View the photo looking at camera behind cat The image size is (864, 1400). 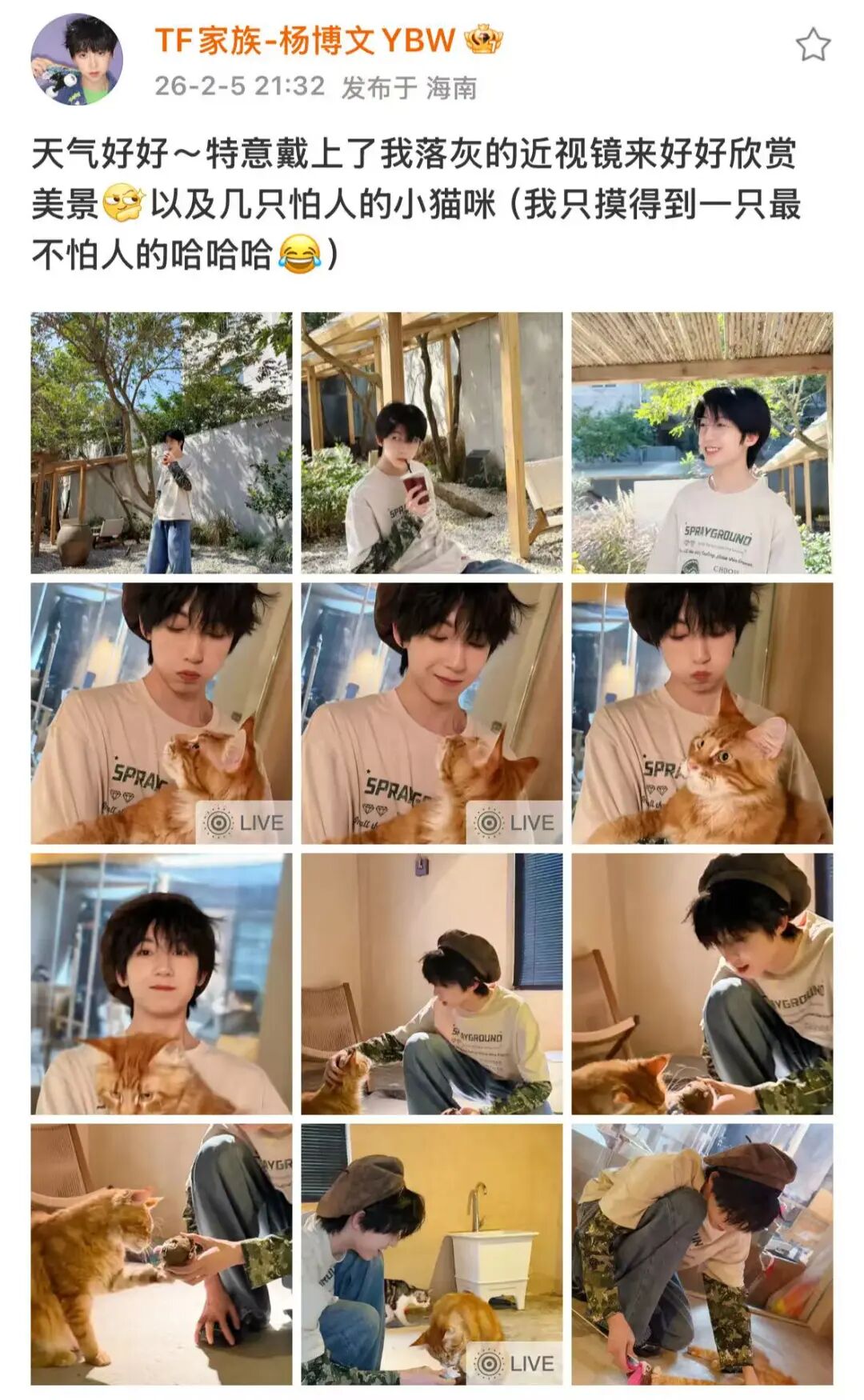point(162,983)
